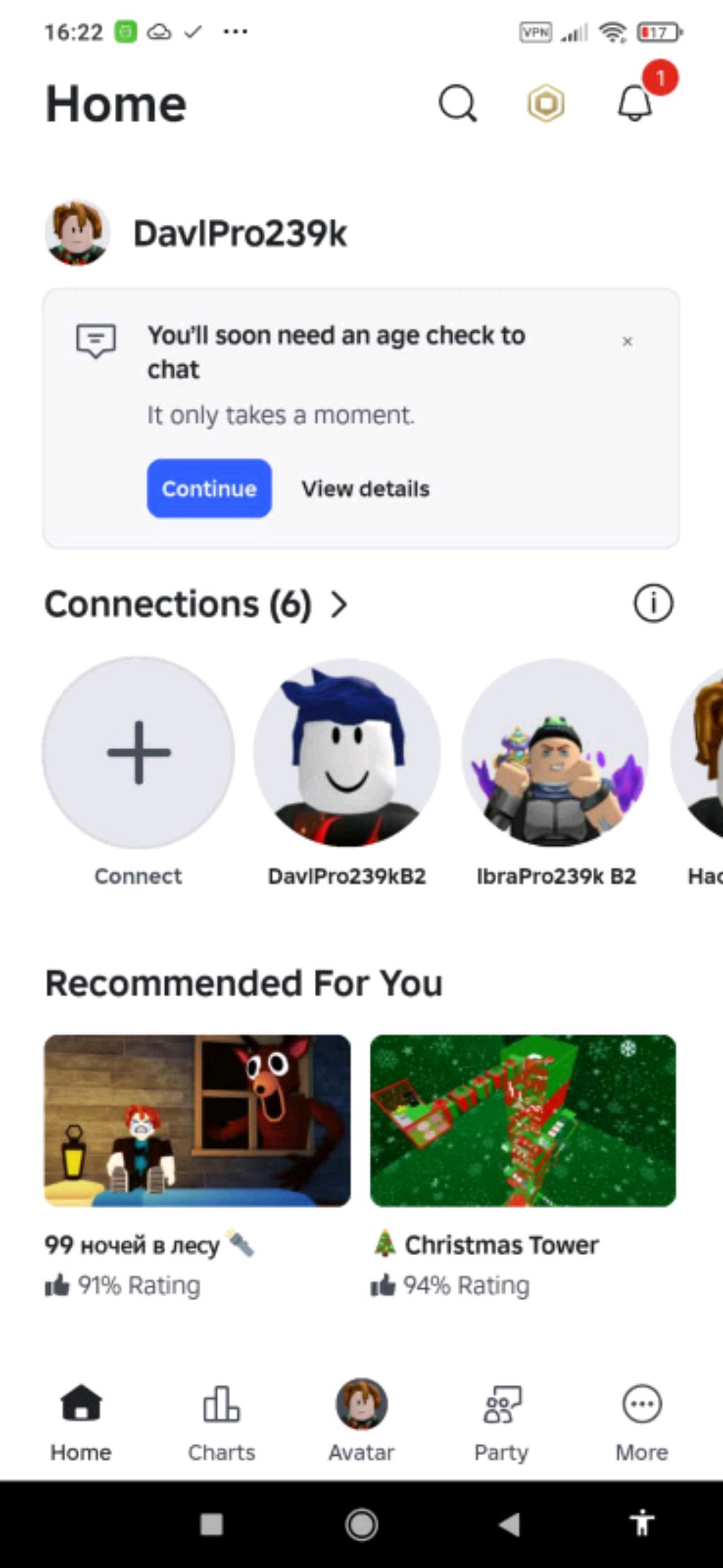This screenshot has width=723, height=1568.
Task: Open the Robux icon
Action: pos(546,105)
